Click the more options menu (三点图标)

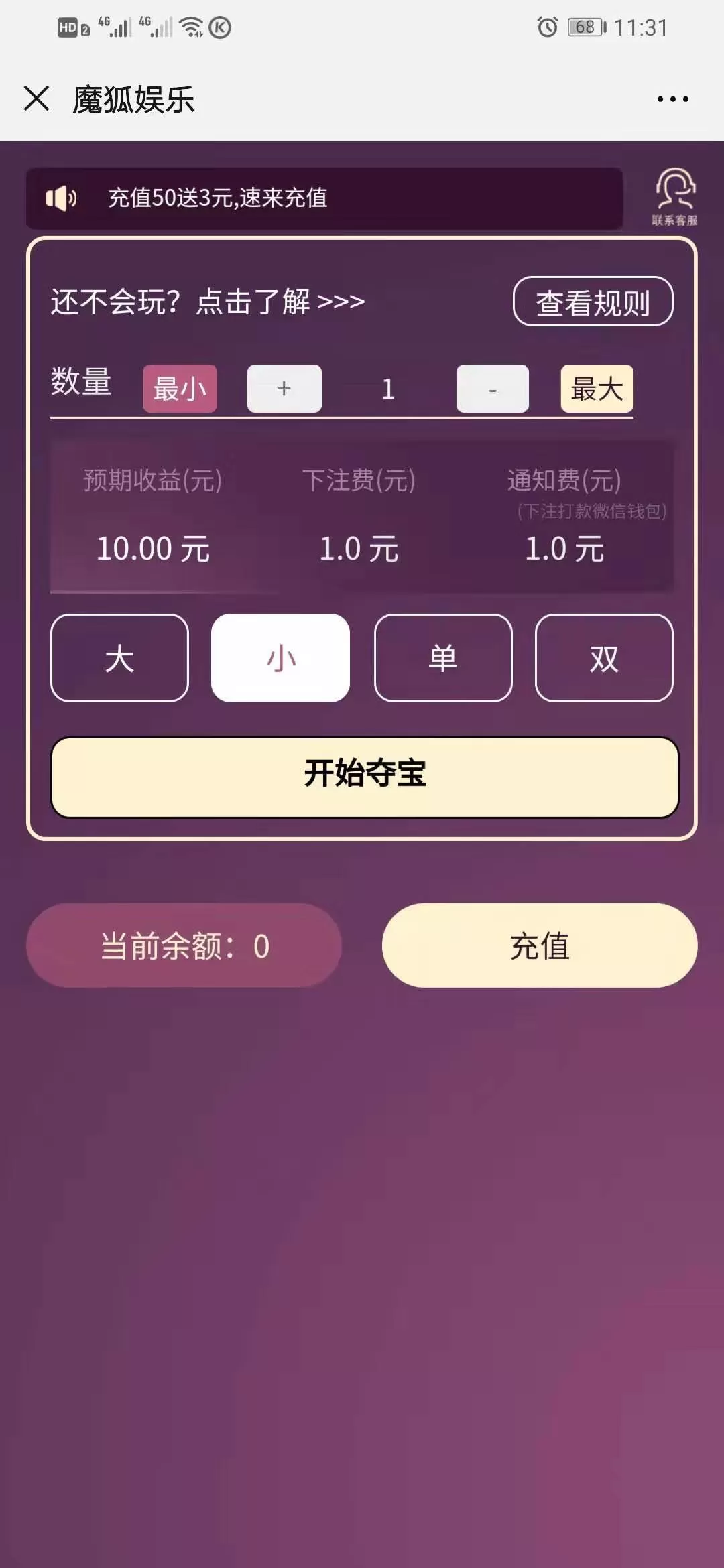coord(673,98)
